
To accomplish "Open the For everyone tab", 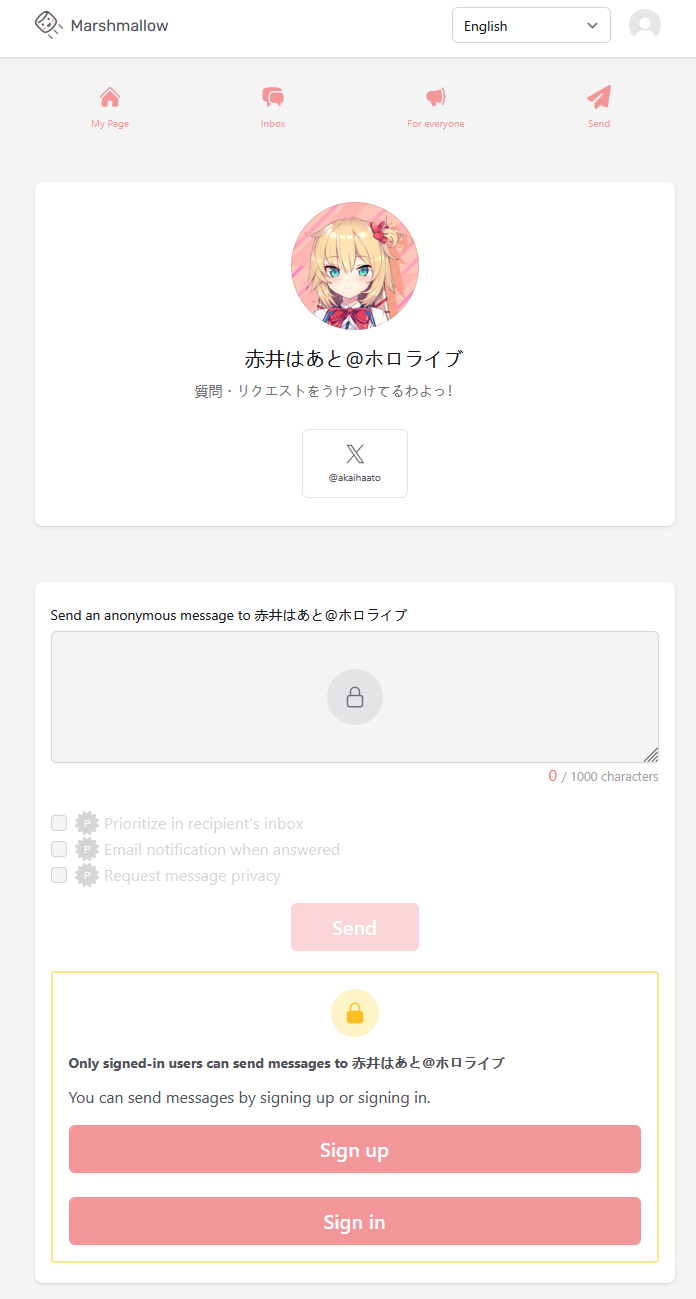I will [x=436, y=108].
